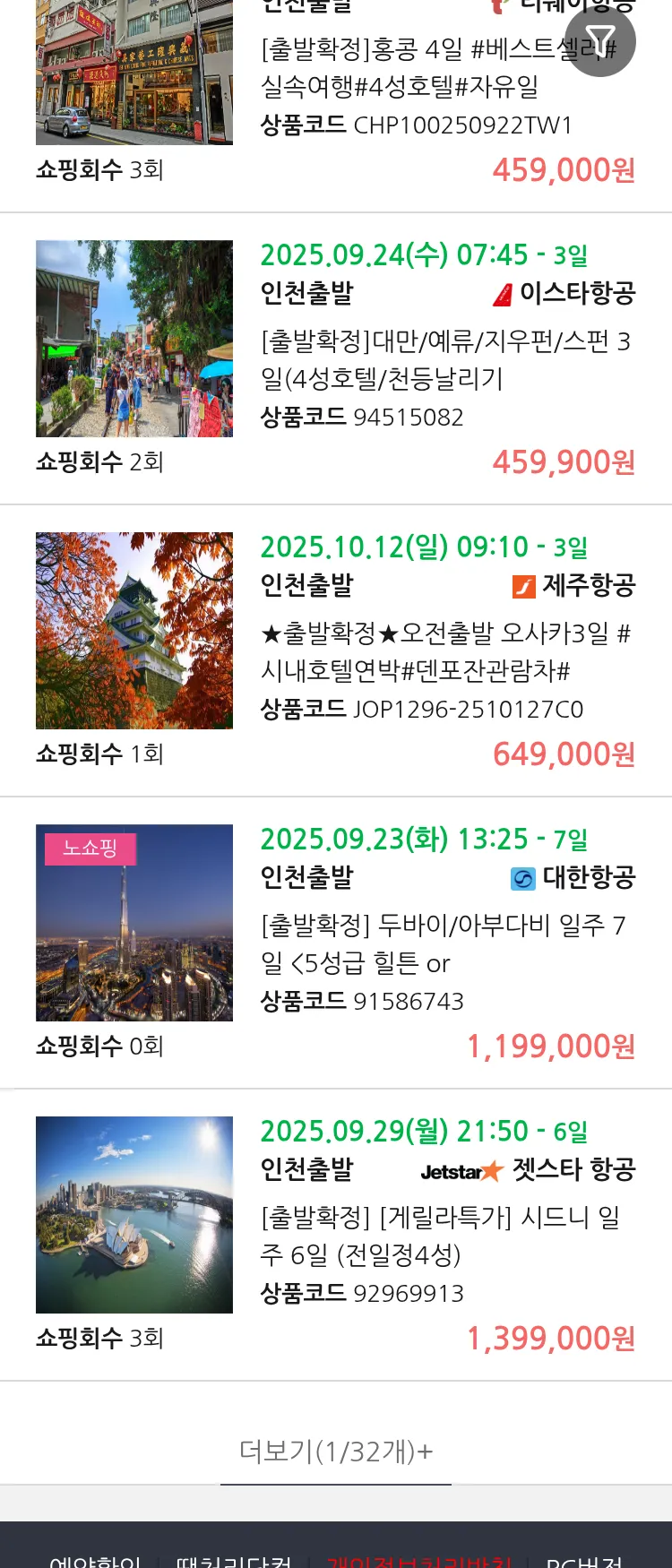View the 오사카3일 제주항공 package
Viewport: 672px width, 1568px height.
pyautogui.click(x=445, y=651)
